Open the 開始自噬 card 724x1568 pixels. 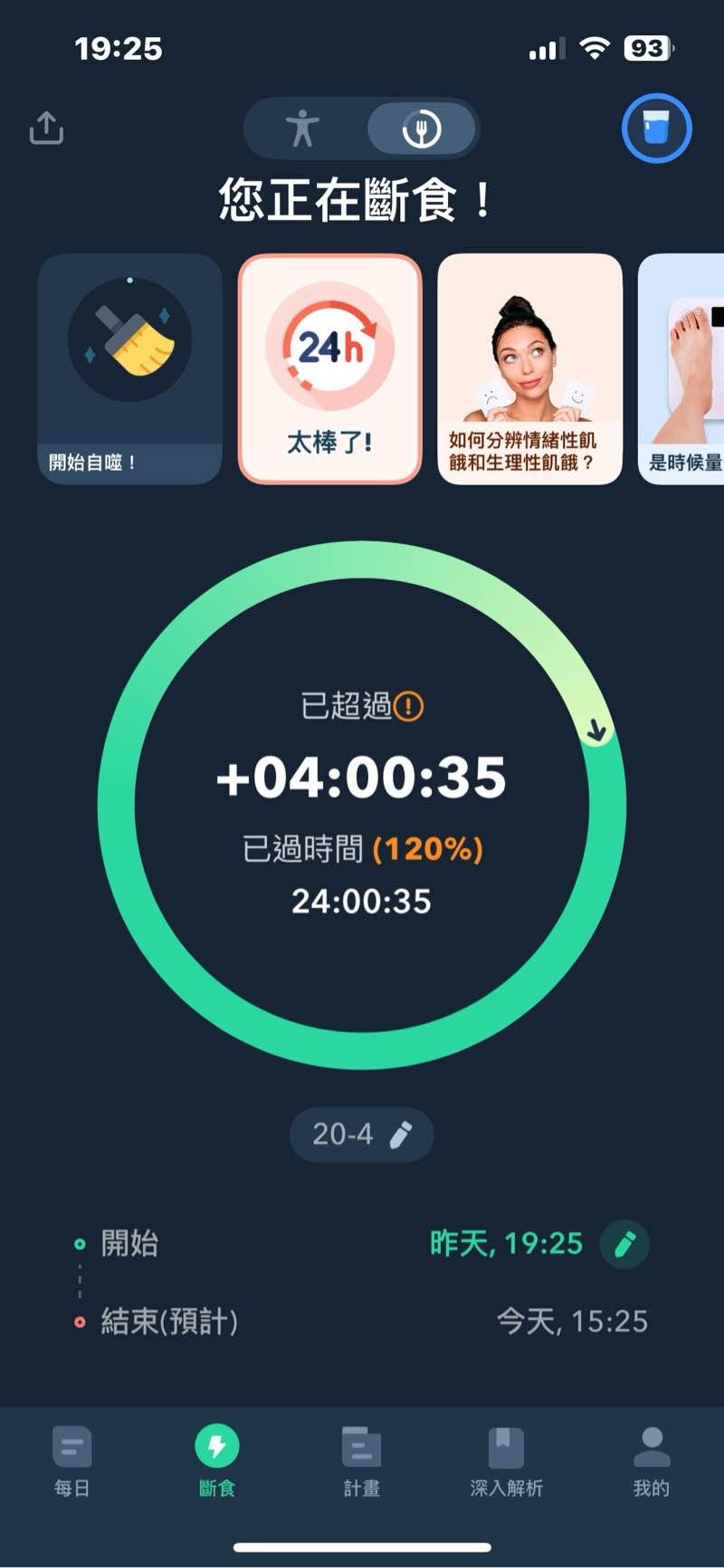coord(129,368)
